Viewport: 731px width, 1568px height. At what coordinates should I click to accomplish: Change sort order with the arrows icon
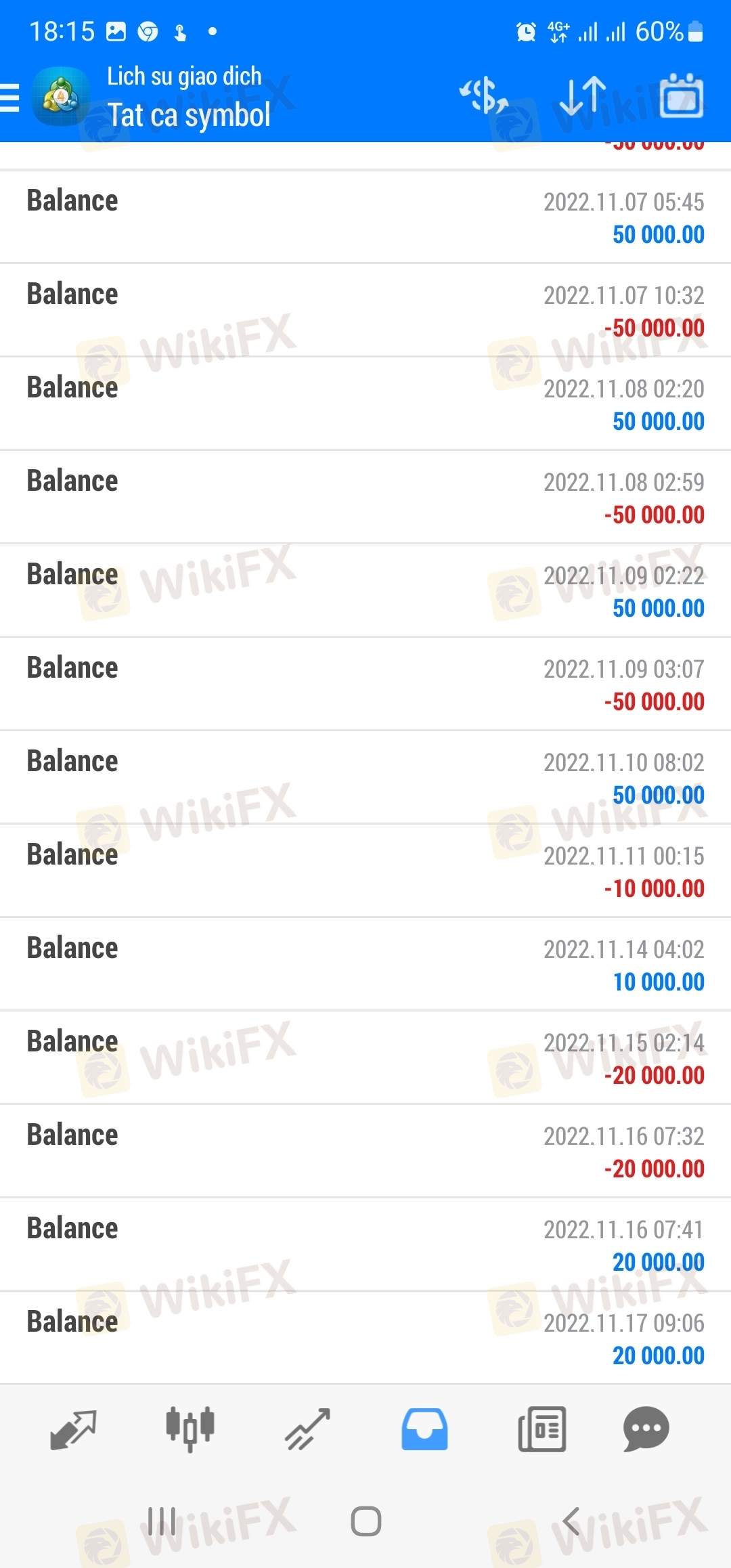pyautogui.click(x=583, y=95)
